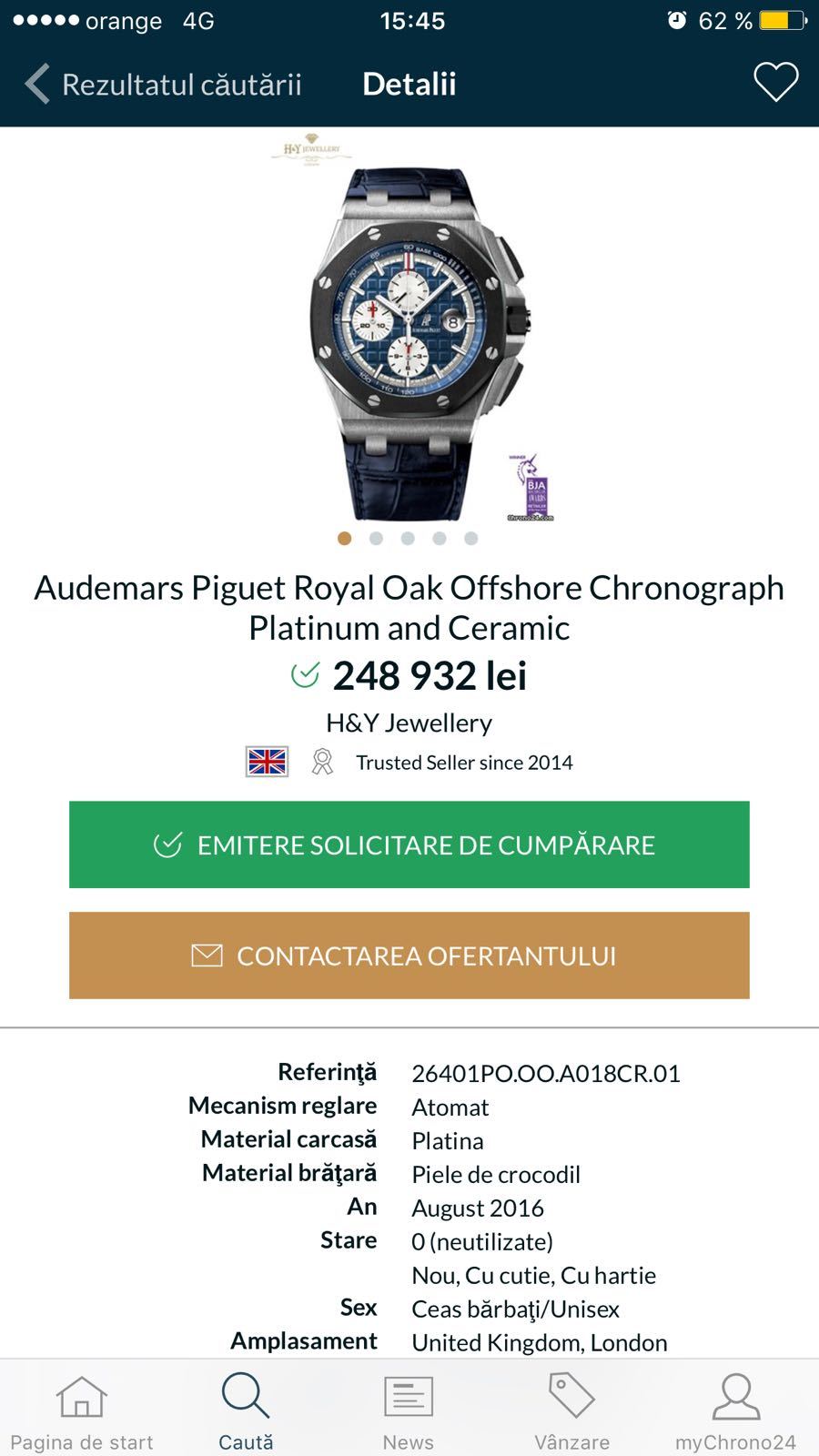819x1456 pixels.
Task: Switch to Pagina de start tab
Action: coord(82,1410)
